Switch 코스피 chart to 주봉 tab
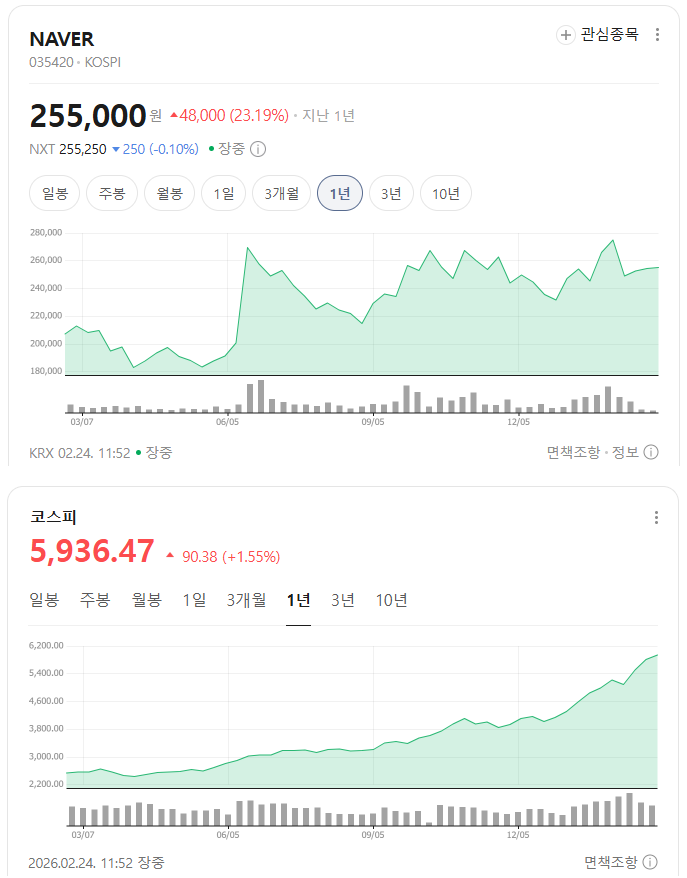This screenshot has width=687, height=878. coord(96,600)
